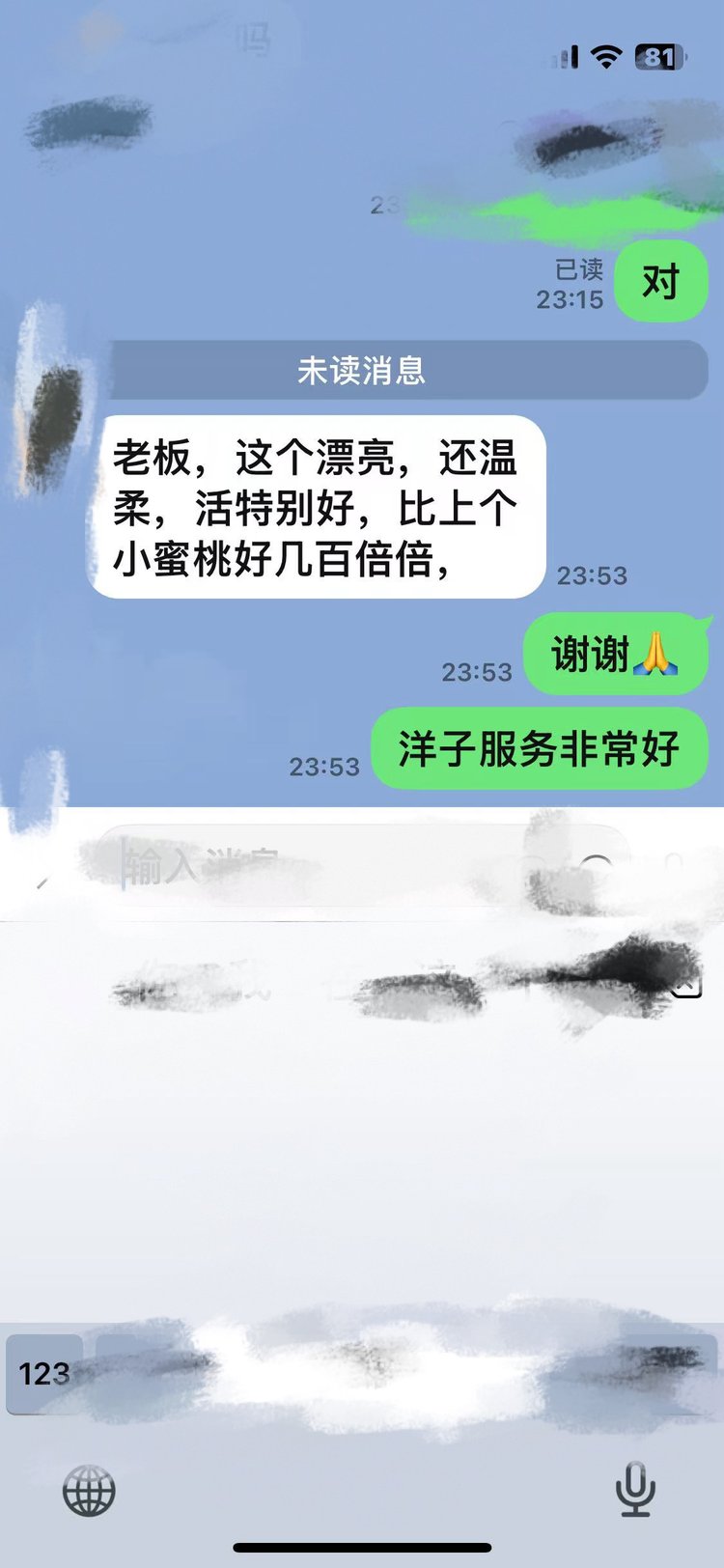This screenshot has height=1568, width=724.
Task: Start dictation with the keyboard microphone
Action: [635, 1490]
